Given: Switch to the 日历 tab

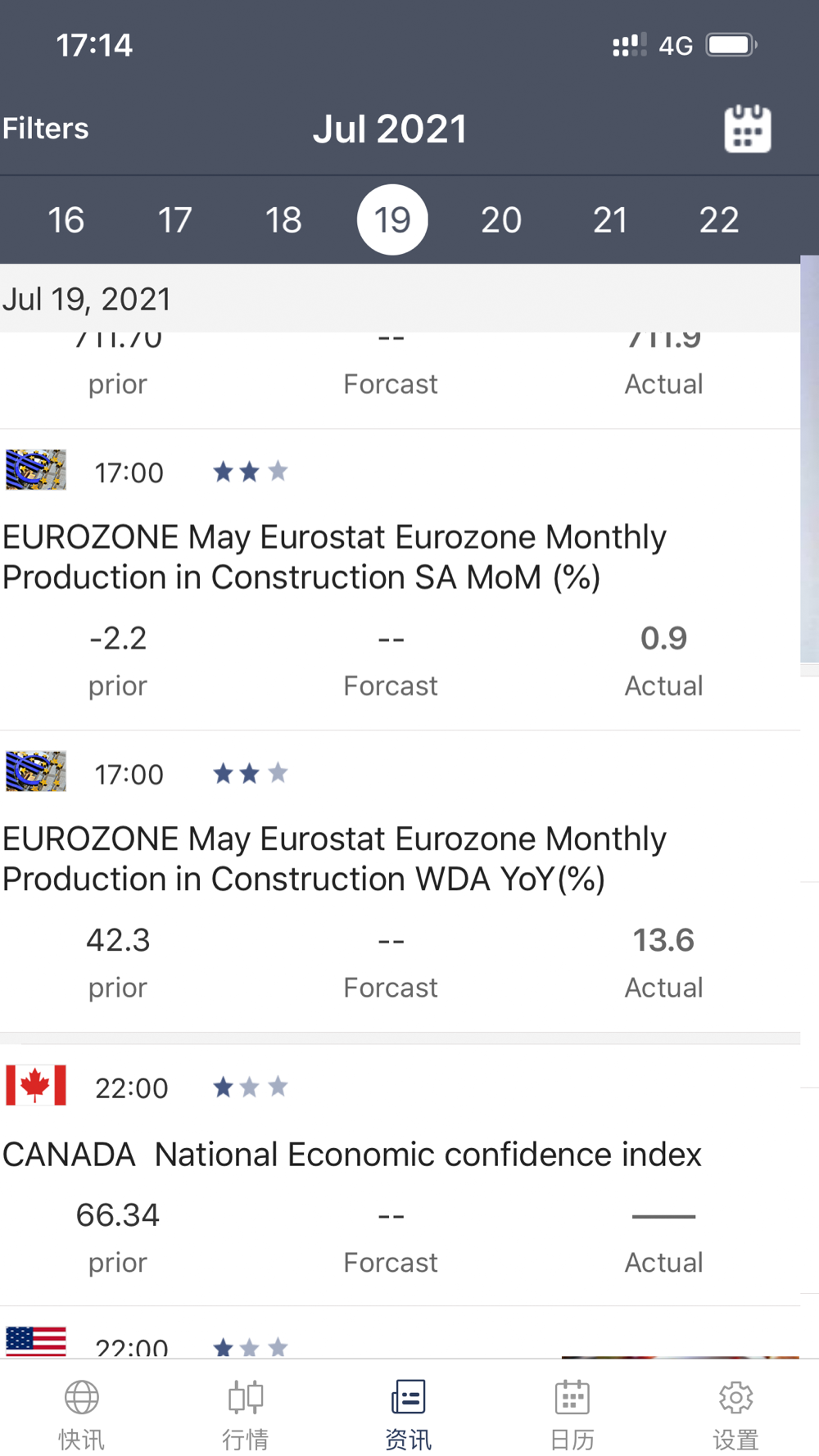Looking at the screenshot, I should point(572,1414).
